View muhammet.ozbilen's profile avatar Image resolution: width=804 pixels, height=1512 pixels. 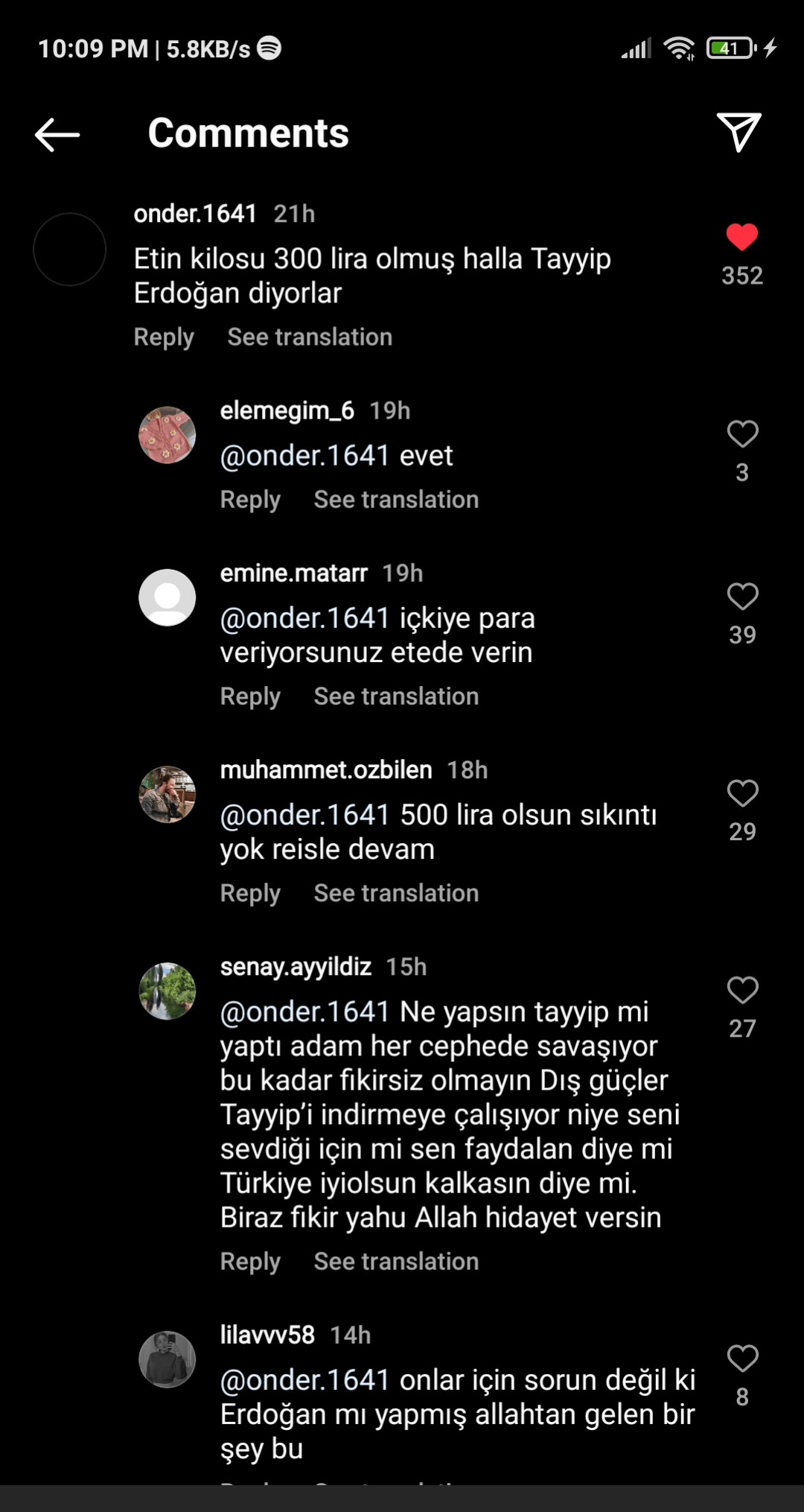point(167,795)
